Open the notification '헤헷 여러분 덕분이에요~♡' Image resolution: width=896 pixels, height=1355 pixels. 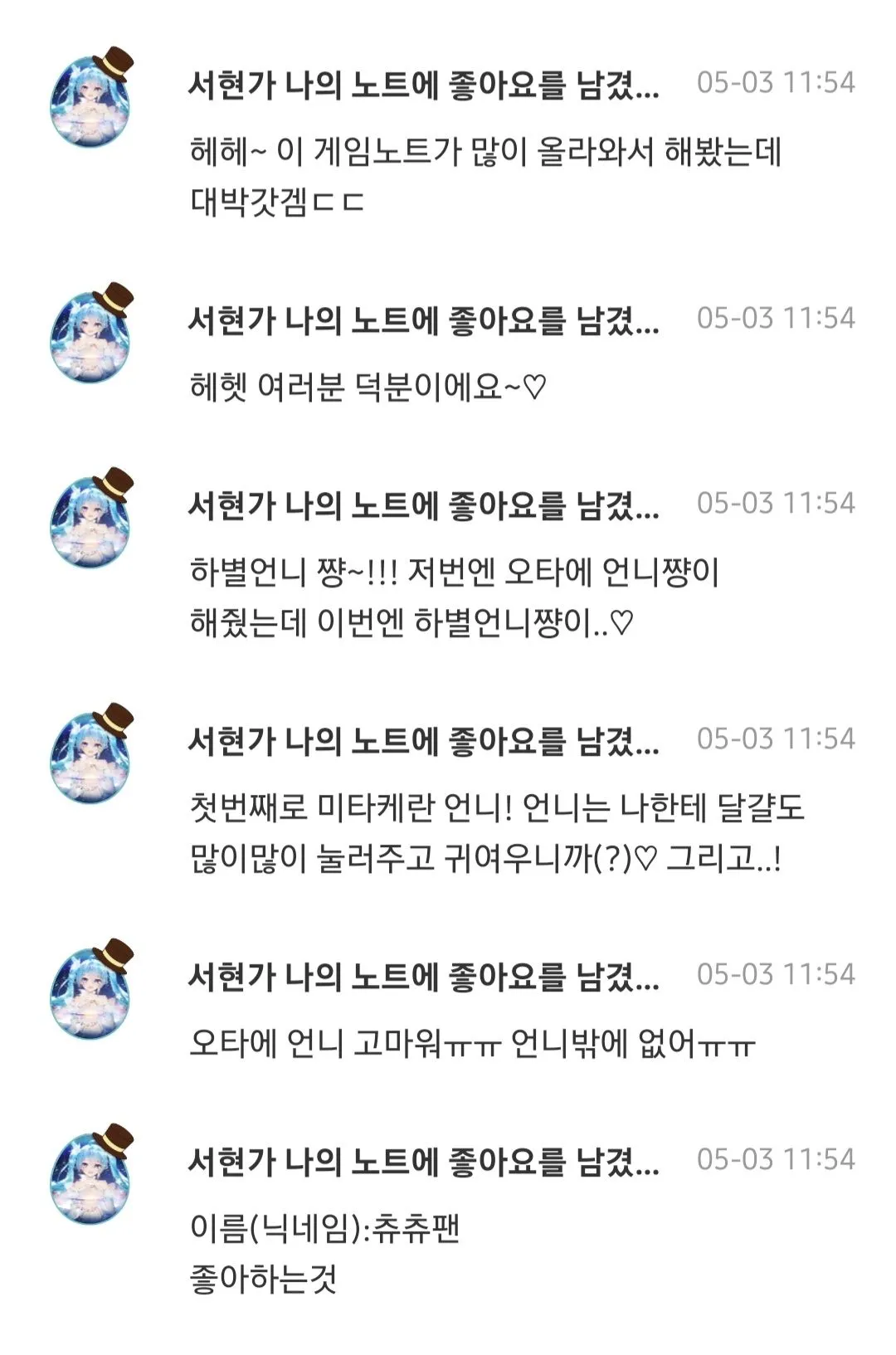pos(369,387)
